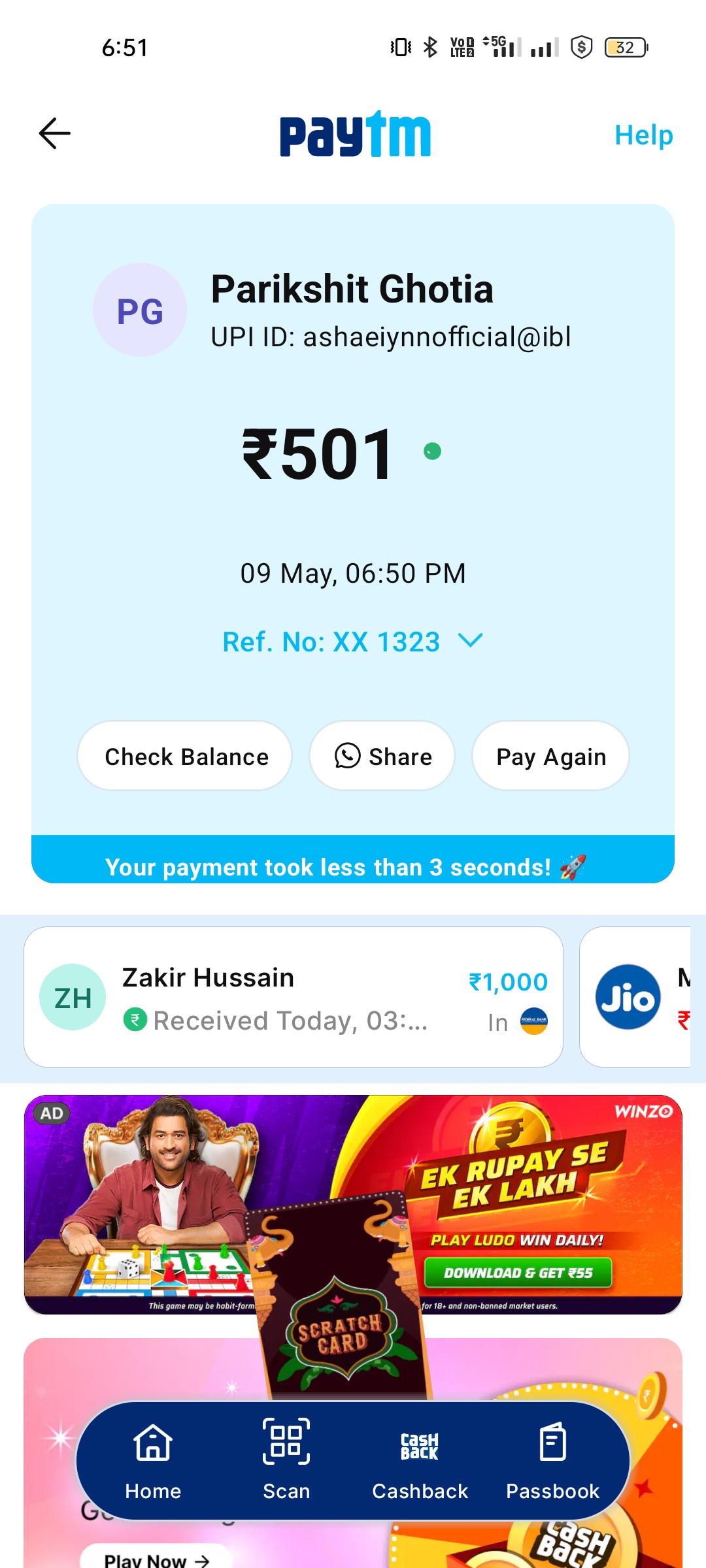Switch to the Cashback tab
The image size is (706, 1568).
[x=420, y=1461]
